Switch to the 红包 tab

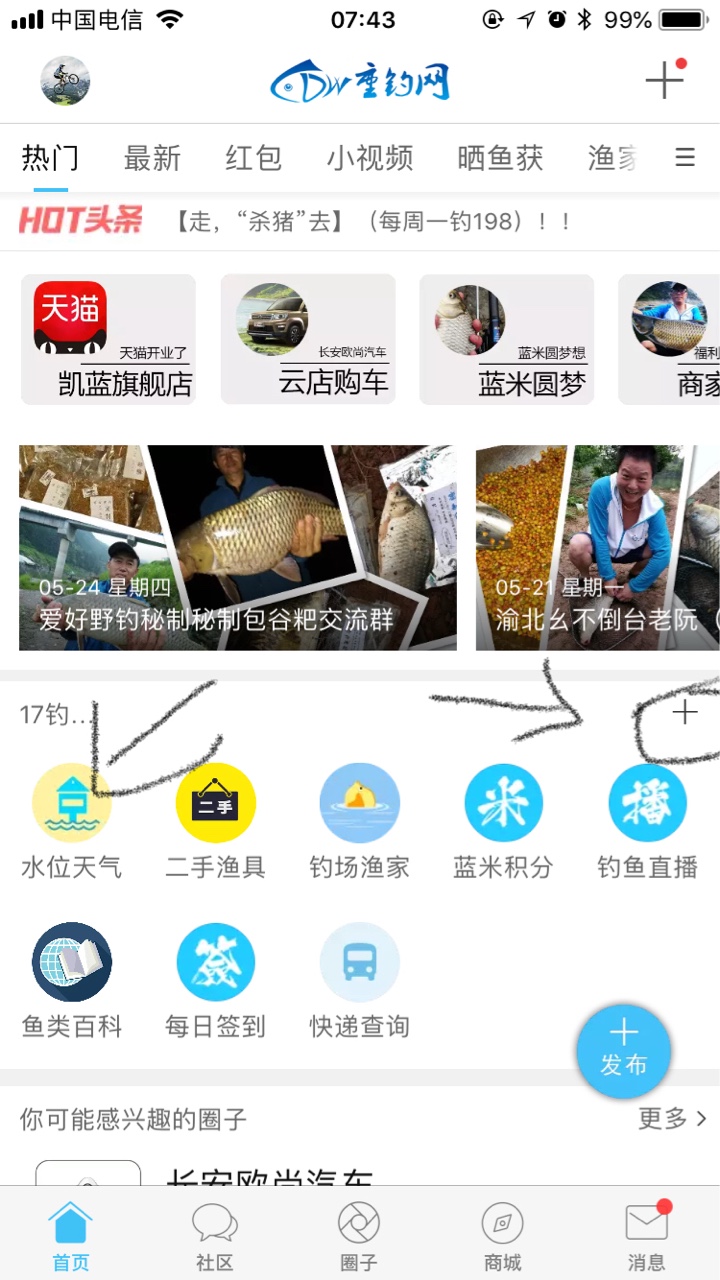(253, 158)
